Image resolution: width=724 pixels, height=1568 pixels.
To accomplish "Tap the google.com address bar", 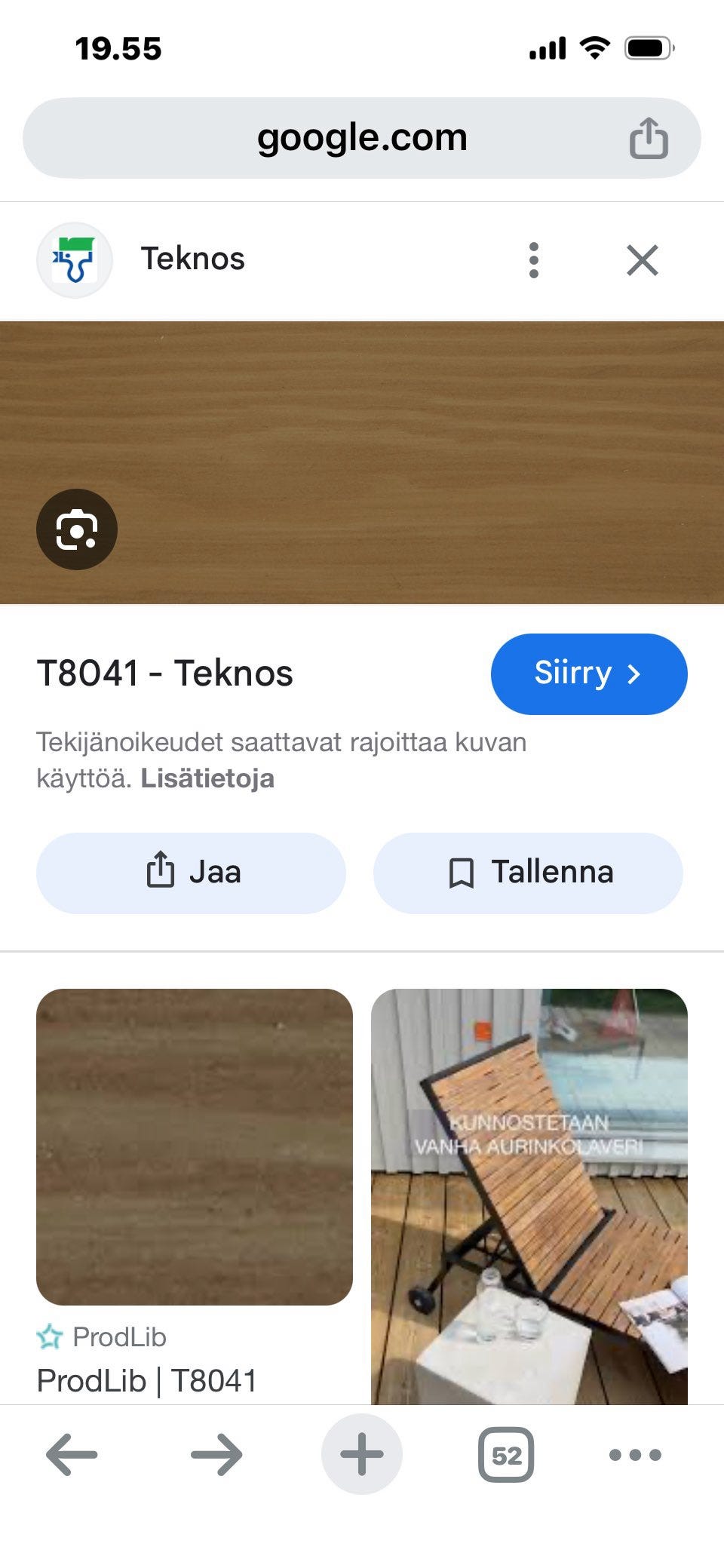I will pyautogui.click(x=362, y=138).
